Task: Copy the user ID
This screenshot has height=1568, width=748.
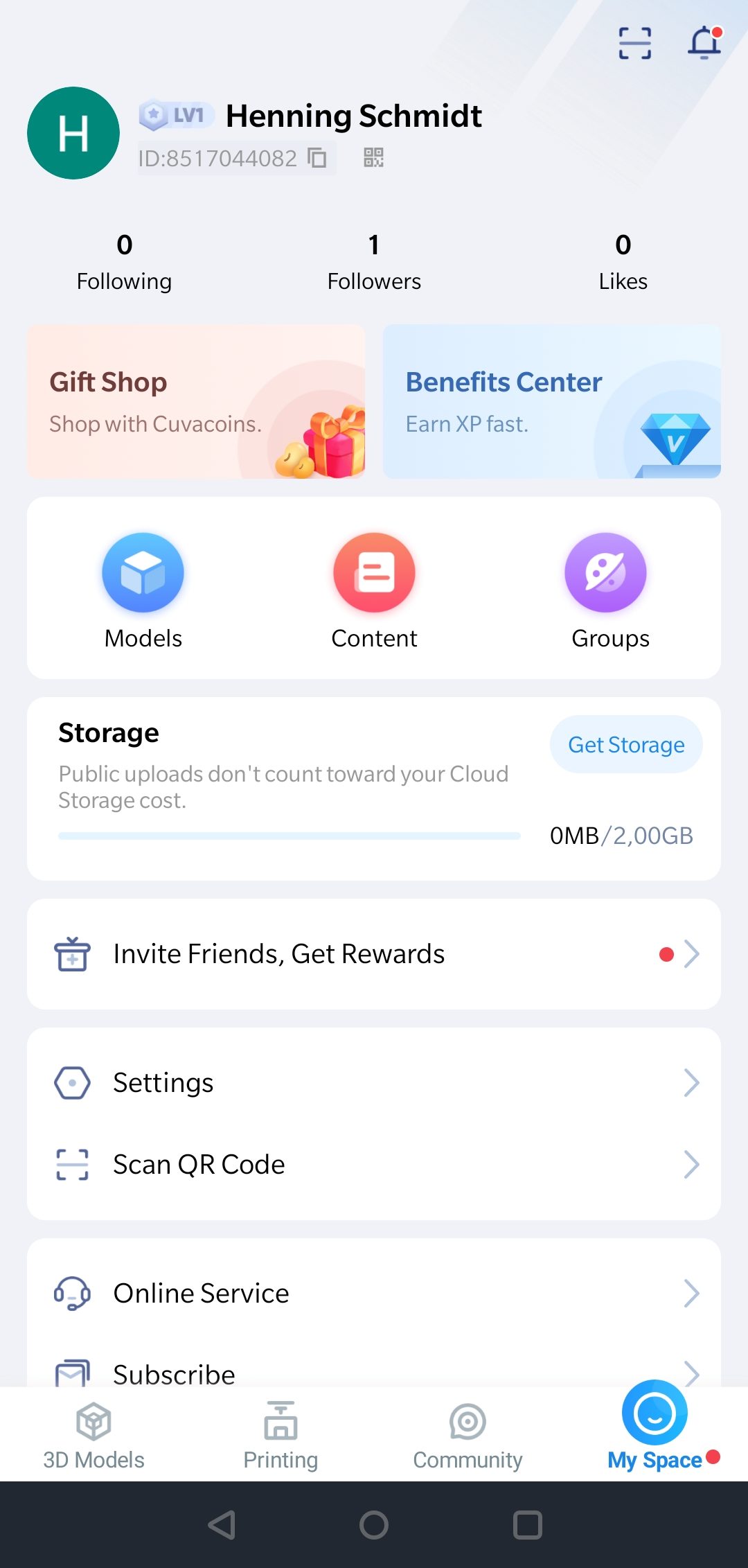Action: pos(317,158)
